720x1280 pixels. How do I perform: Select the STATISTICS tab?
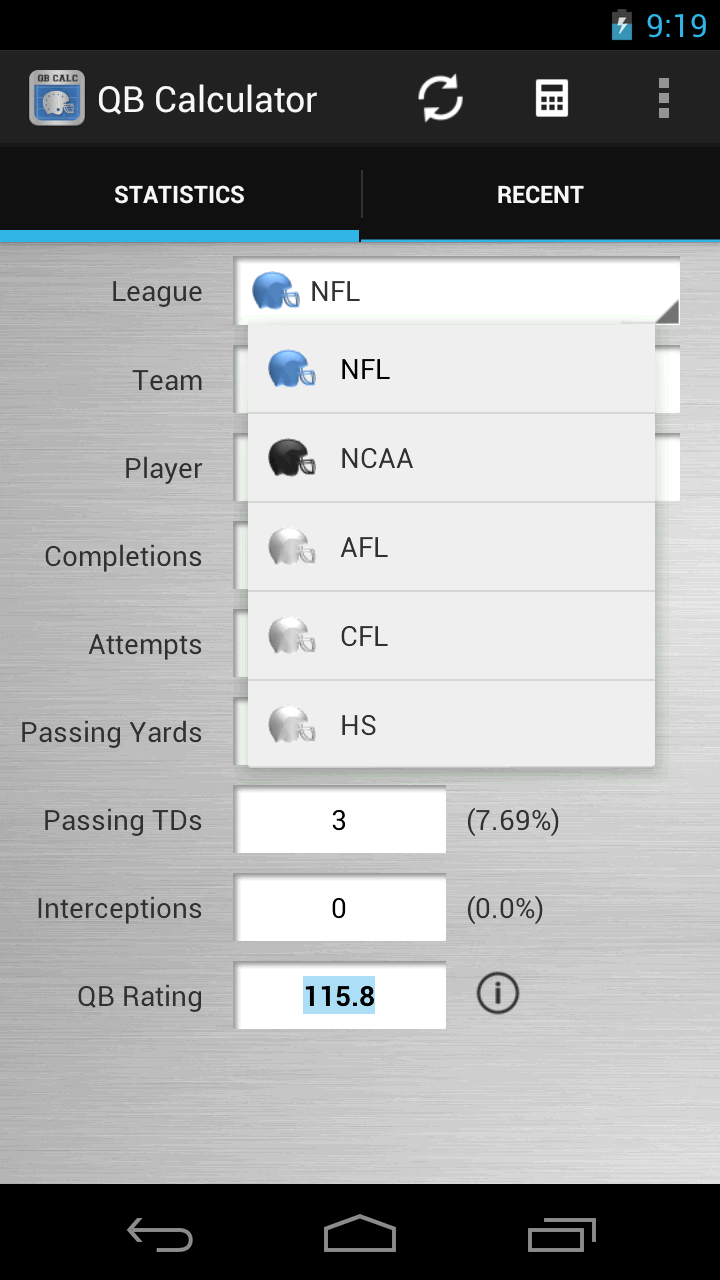pyautogui.click(x=180, y=194)
